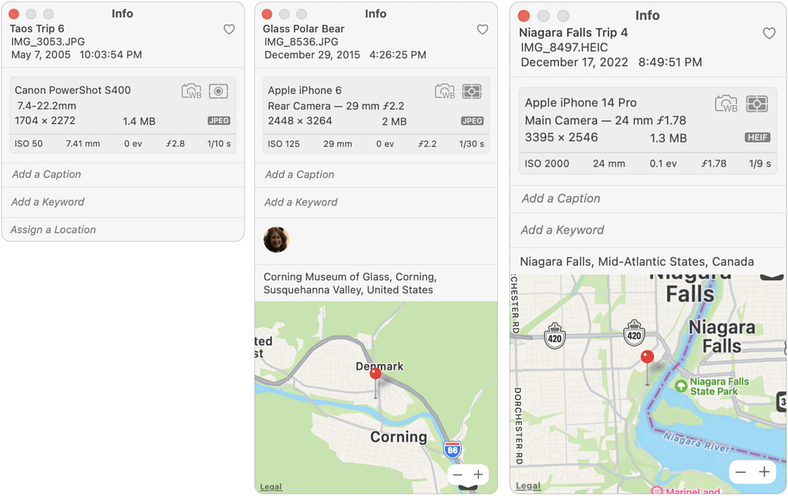This screenshot has height=496, width=788.
Task: Select the red pin on Niagara map
Action: tap(647, 357)
